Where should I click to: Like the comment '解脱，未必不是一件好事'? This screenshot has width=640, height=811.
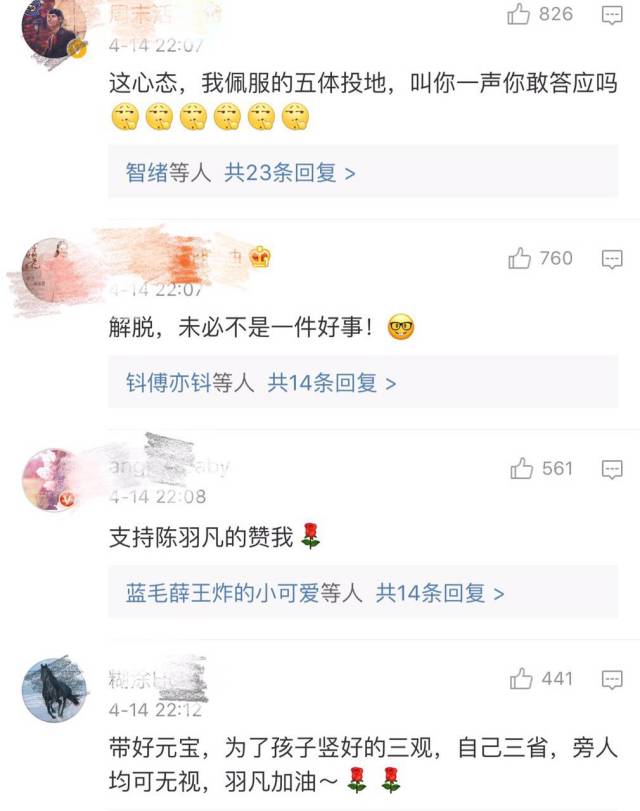pyautogui.click(x=519, y=259)
